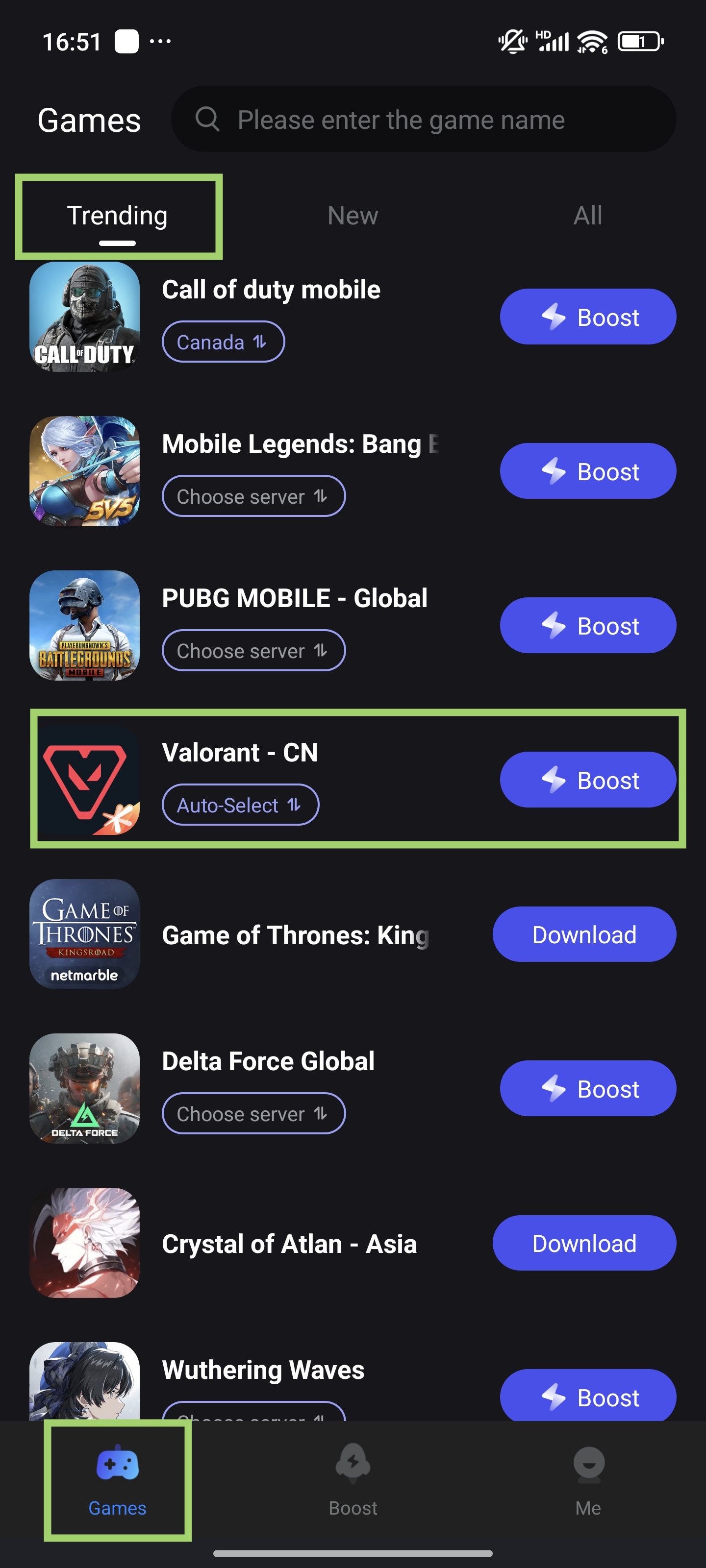Image resolution: width=706 pixels, height=1568 pixels.
Task: Download Crystal of Atlan - Asia
Action: 583,1243
